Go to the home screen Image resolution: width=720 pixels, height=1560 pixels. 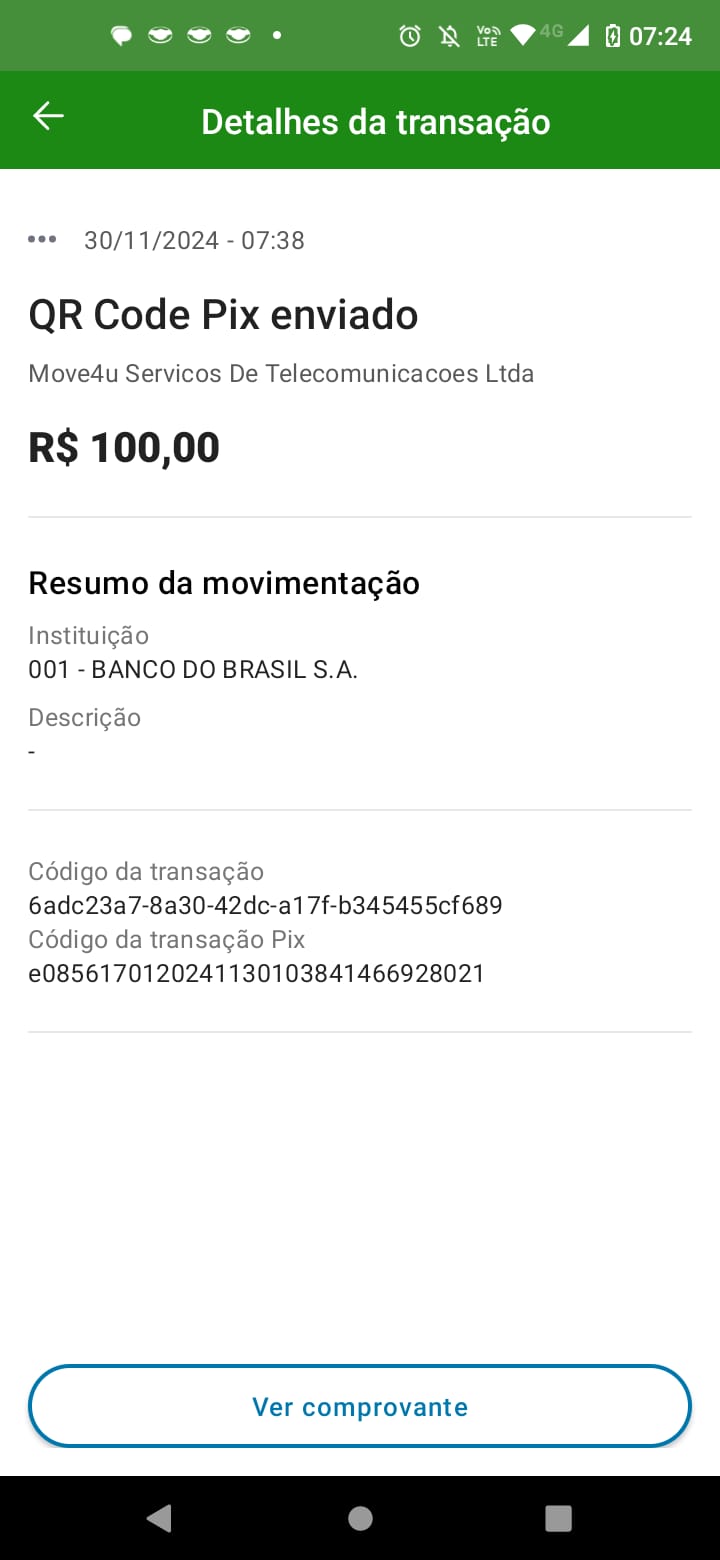click(360, 1518)
